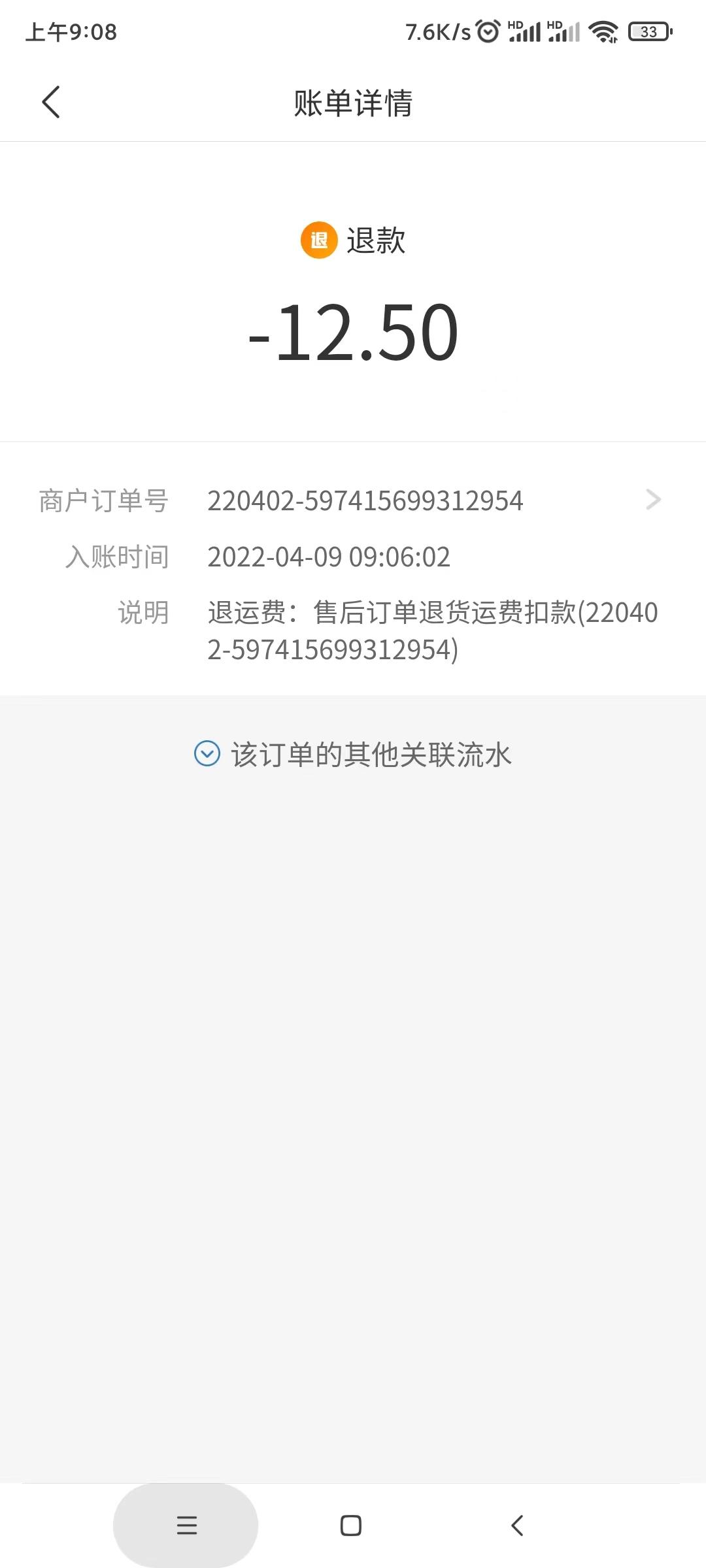Tap the order number 220402-597415699312954

365,501
